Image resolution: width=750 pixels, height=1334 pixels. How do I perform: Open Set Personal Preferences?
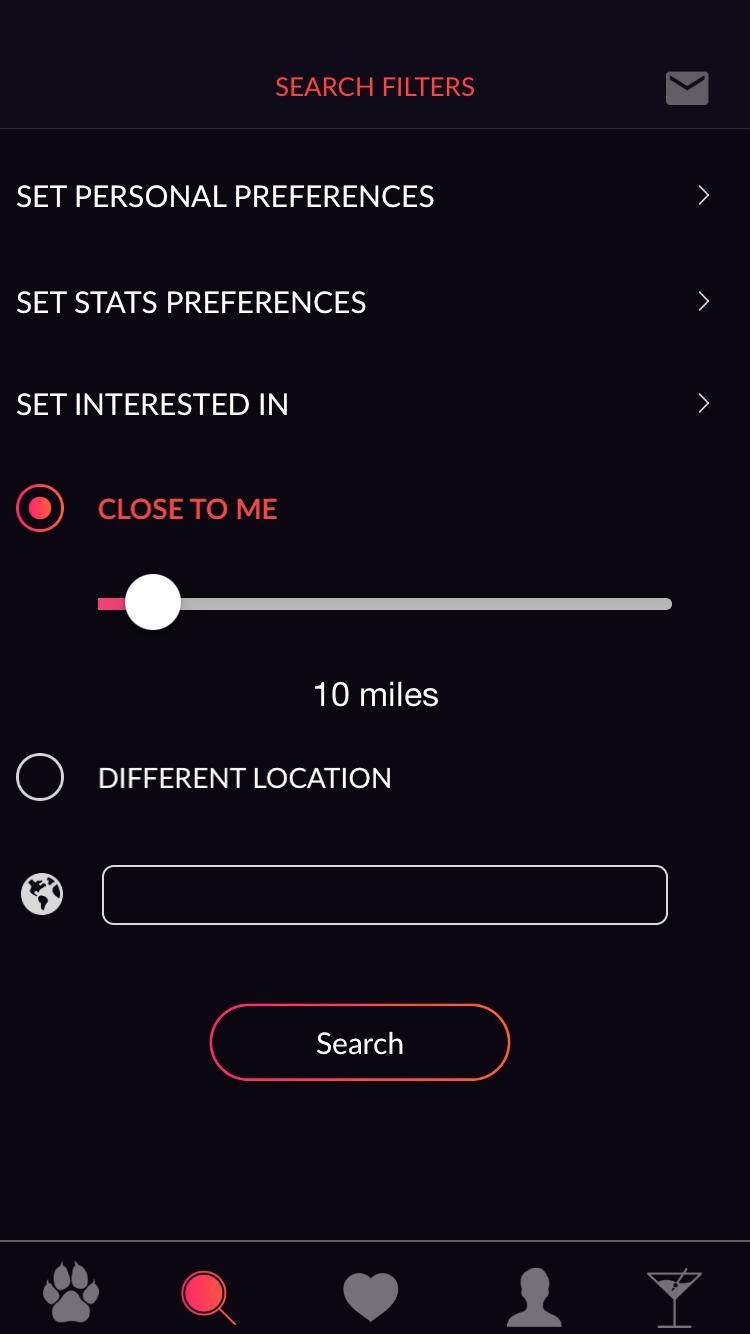[x=364, y=196]
